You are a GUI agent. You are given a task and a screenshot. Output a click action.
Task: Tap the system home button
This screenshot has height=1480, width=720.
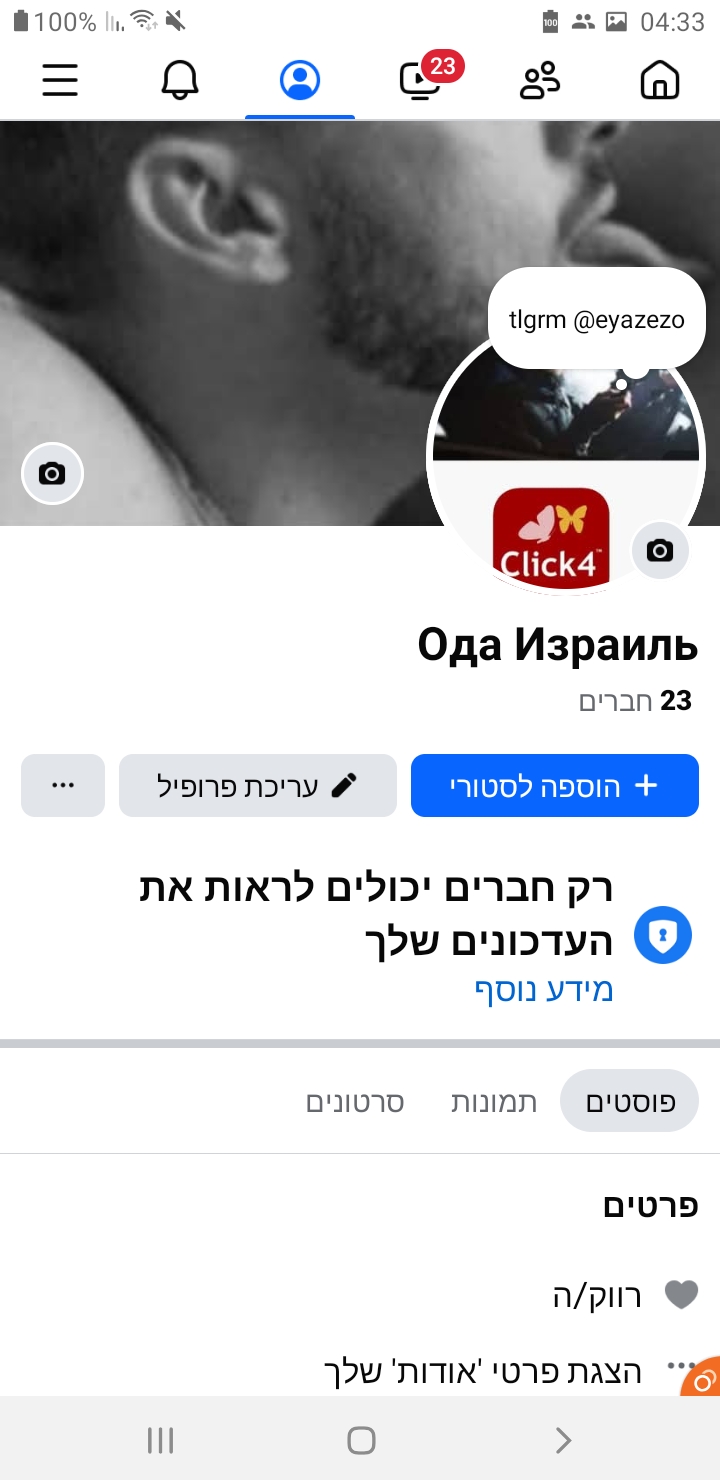[x=361, y=1440]
